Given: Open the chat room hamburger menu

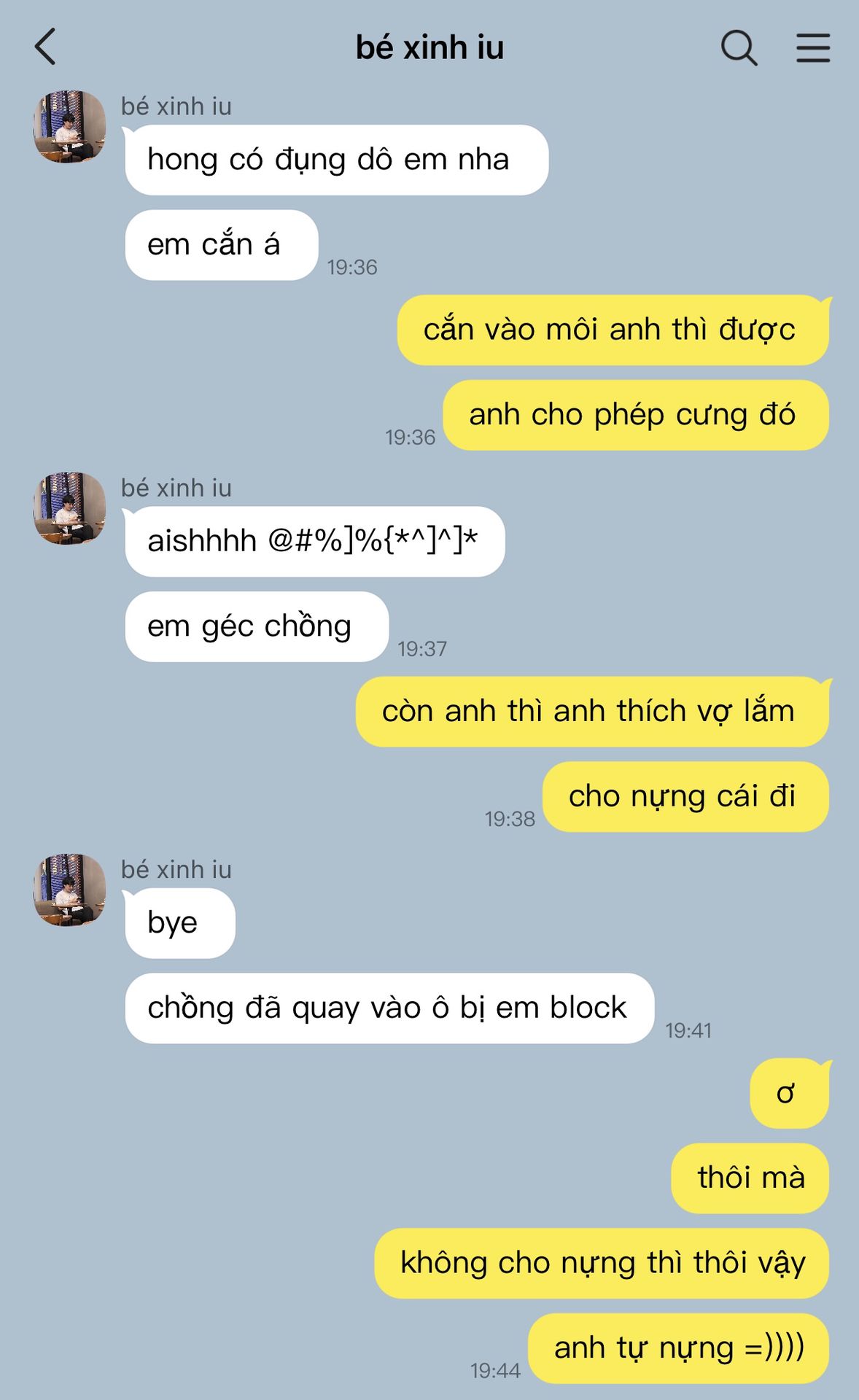Looking at the screenshot, I should pyautogui.click(x=812, y=48).
